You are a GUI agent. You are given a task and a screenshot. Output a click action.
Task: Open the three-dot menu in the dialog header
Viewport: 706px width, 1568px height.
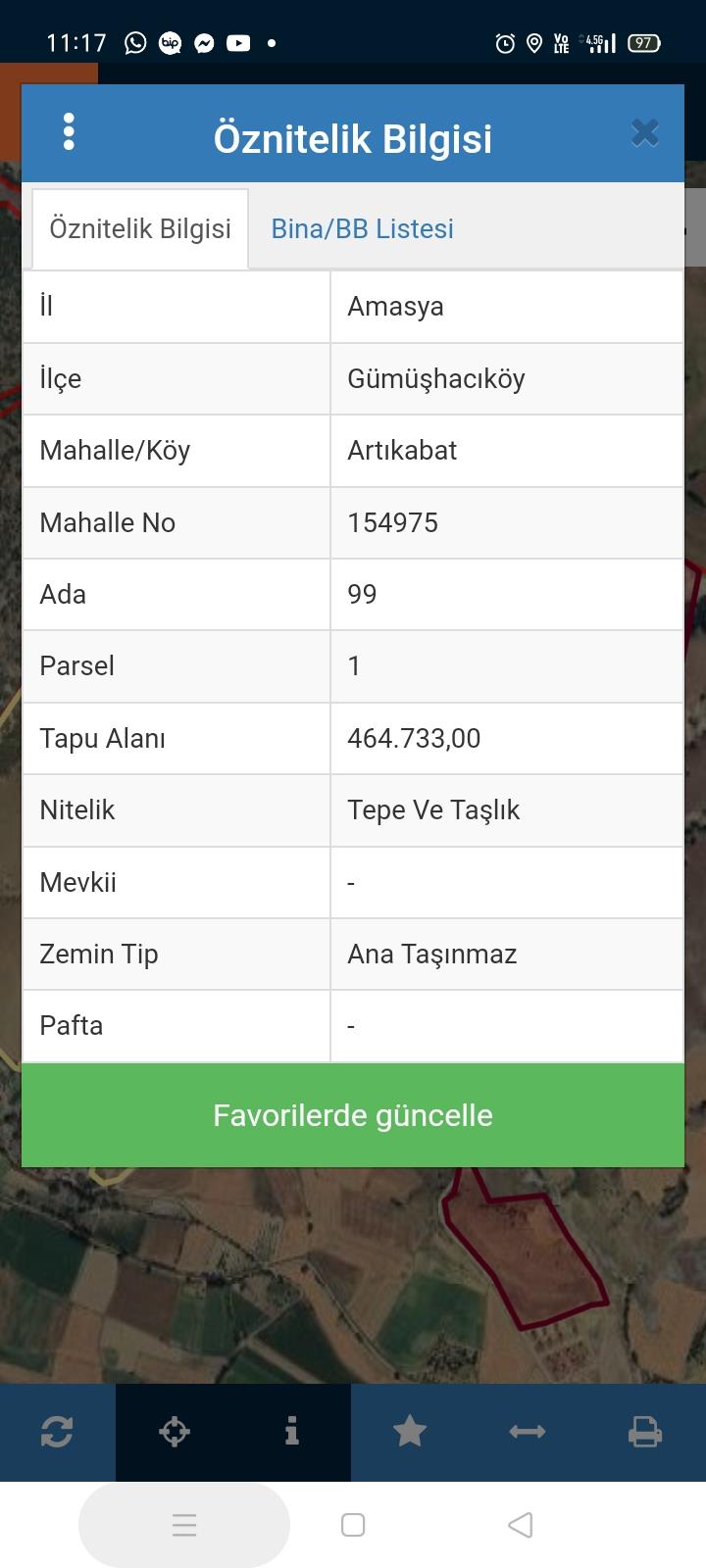[x=69, y=132]
